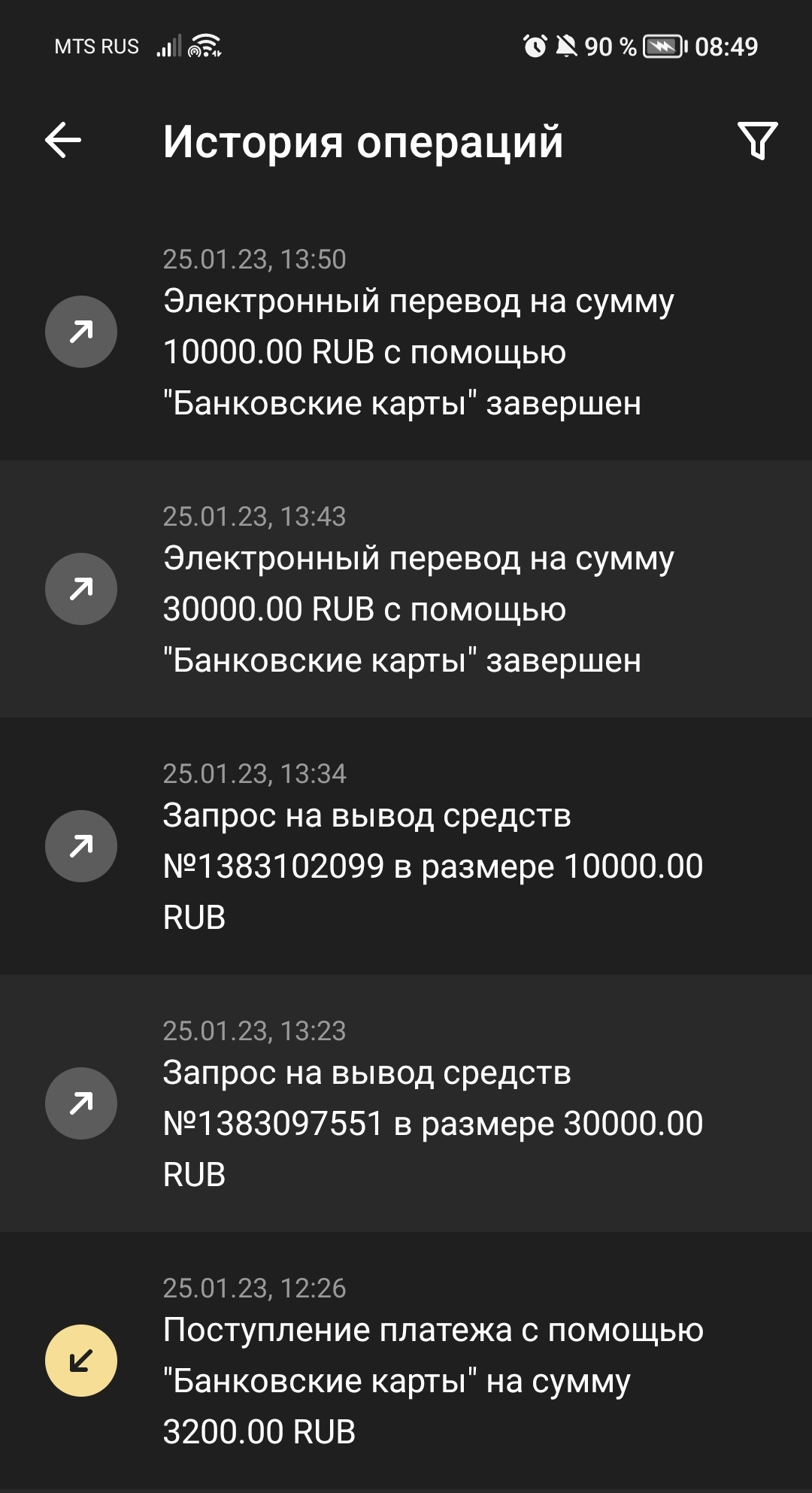Go back from the operation history
Screen dimensions: 812x1493
[x=63, y=141]
